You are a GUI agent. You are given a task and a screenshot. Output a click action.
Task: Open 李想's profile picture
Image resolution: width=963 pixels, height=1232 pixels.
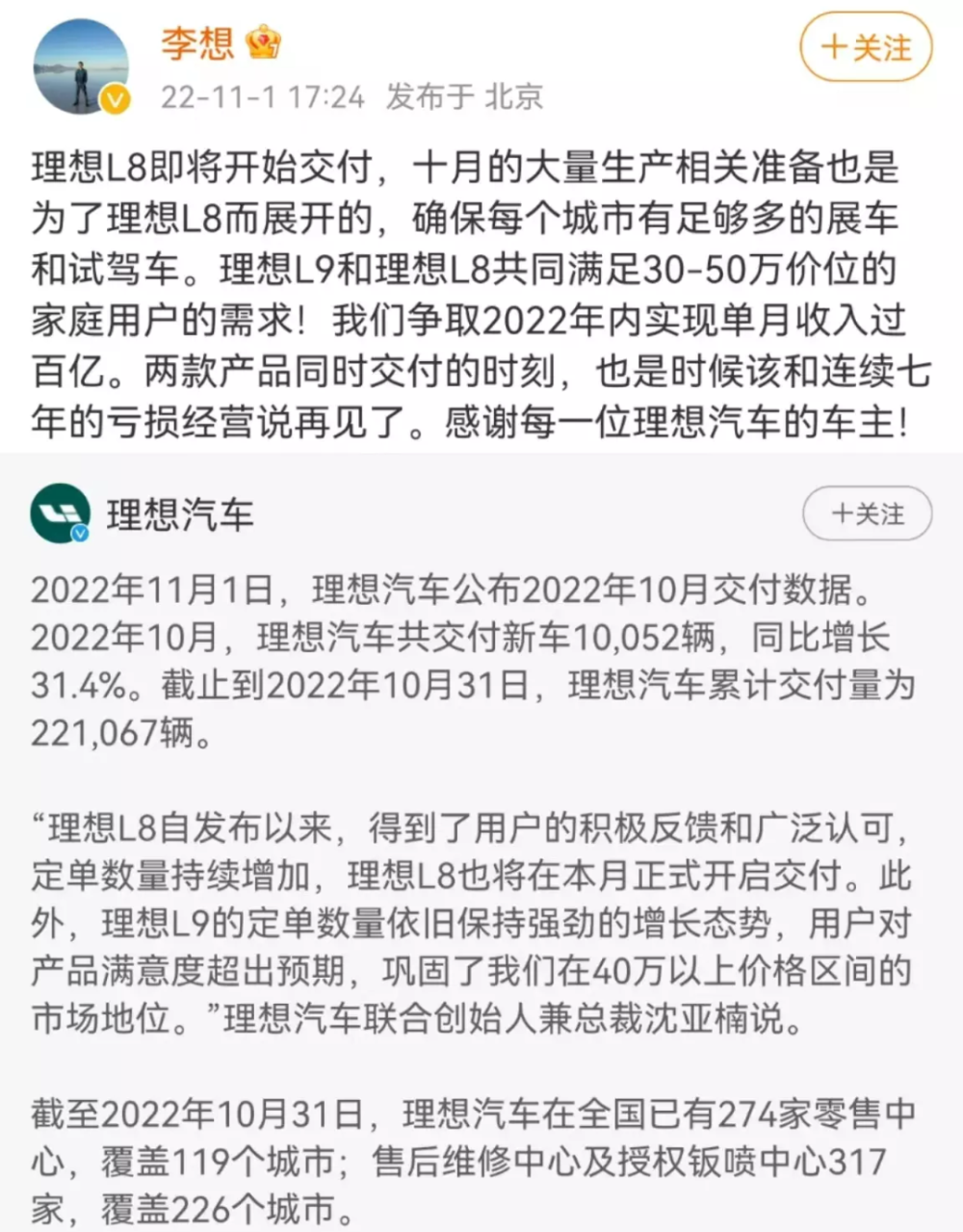[x=82, y=64]
